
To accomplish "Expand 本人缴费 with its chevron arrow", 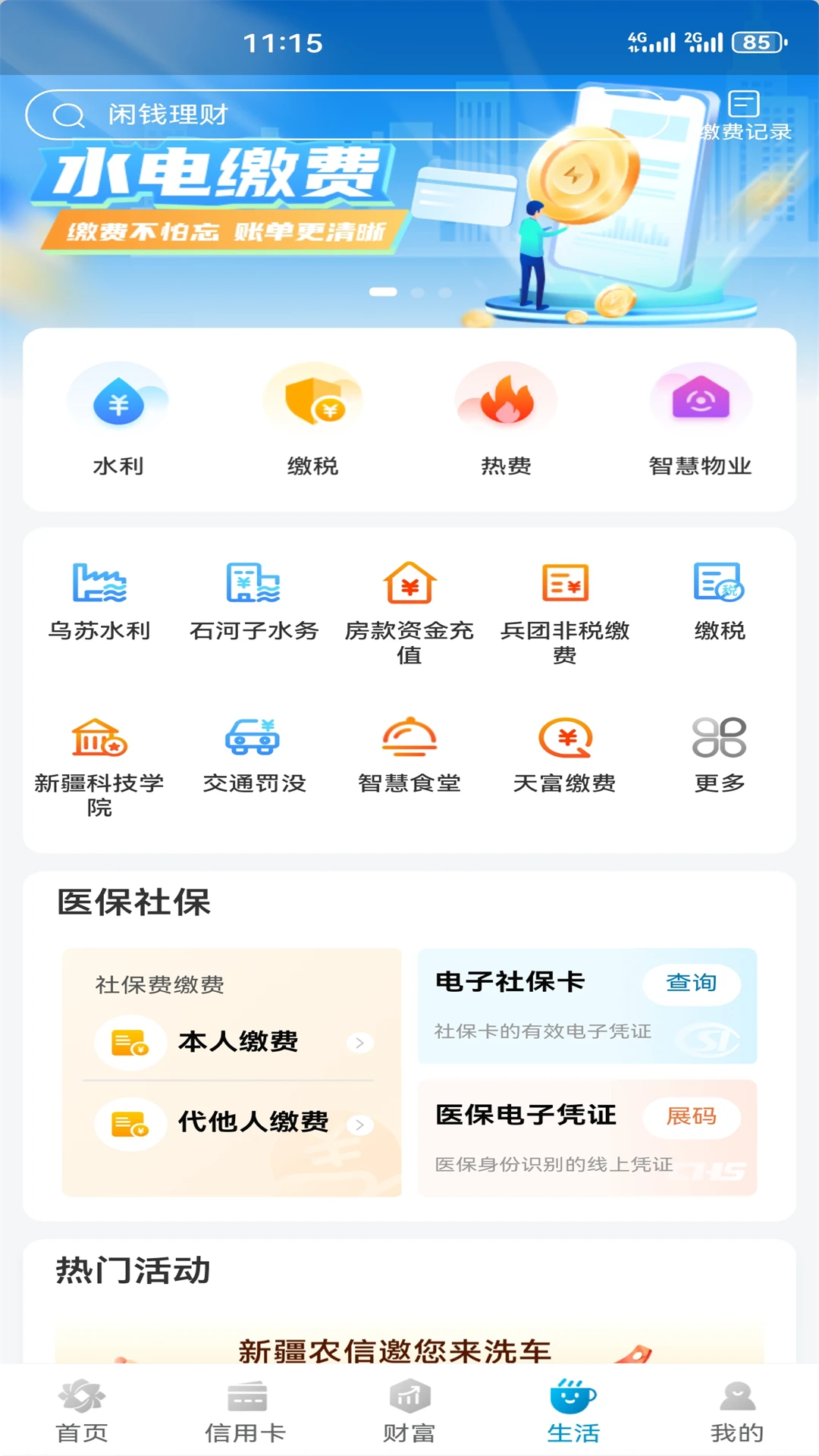I will (x=359, y=1041).
